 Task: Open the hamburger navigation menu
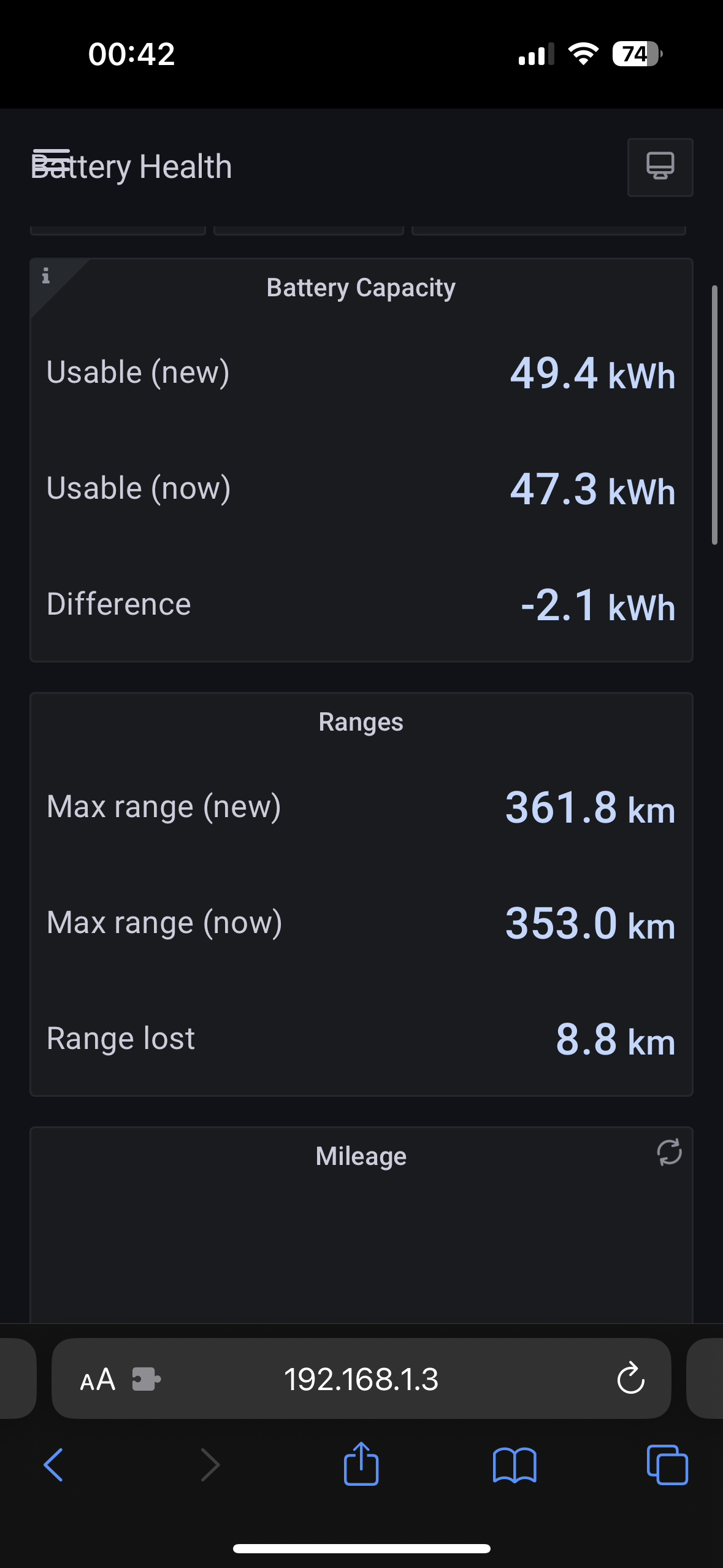coord(52,163)
